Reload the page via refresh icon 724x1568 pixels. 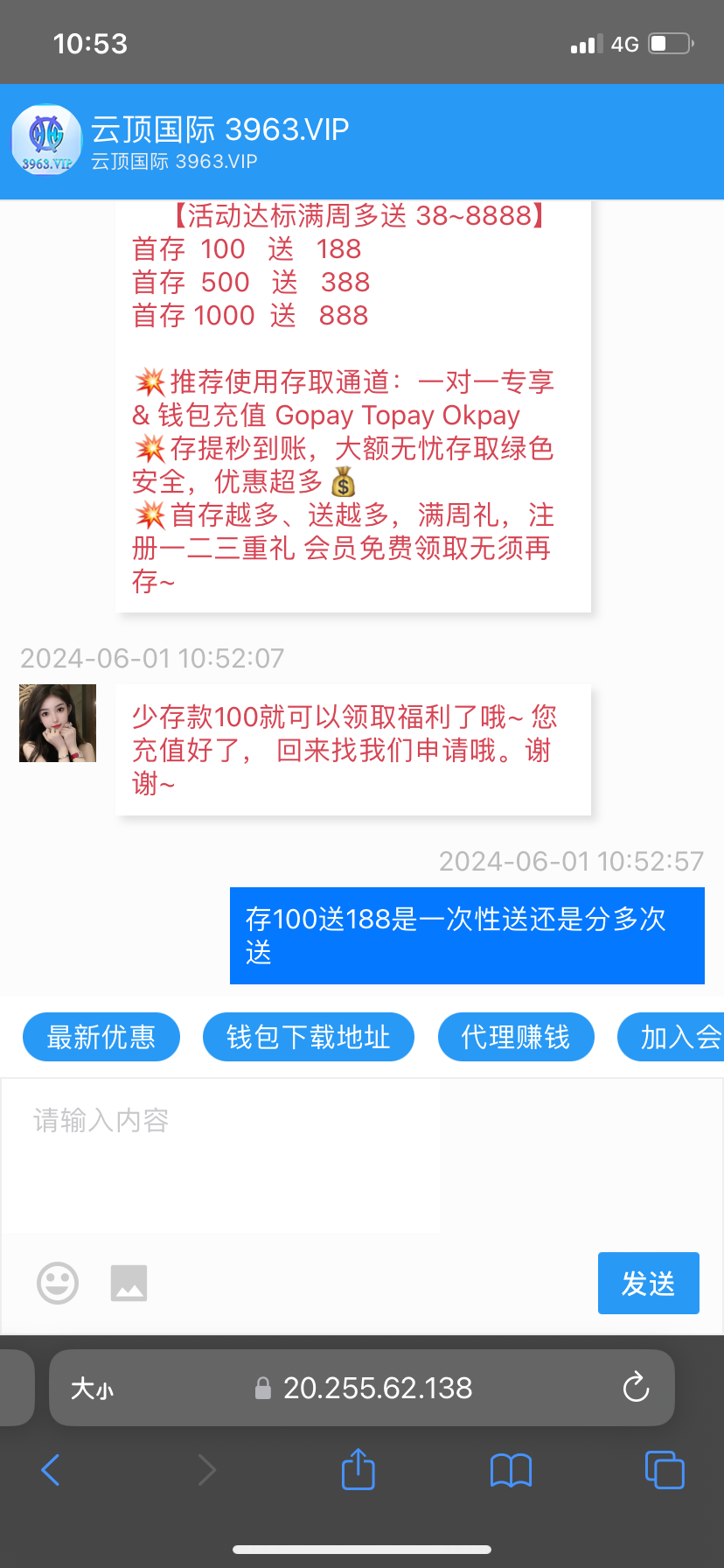tap(635, 1388)
